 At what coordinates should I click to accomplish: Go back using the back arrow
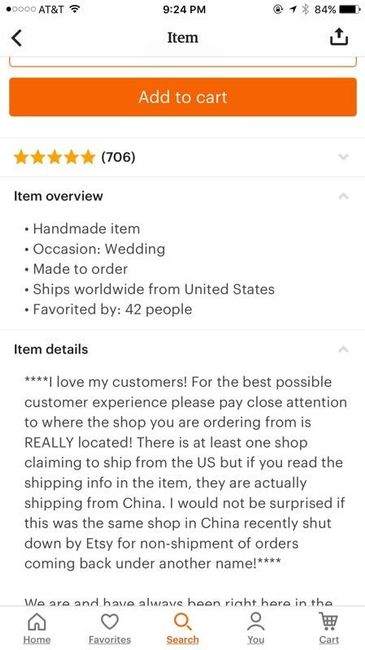click(x=17, y=38)
